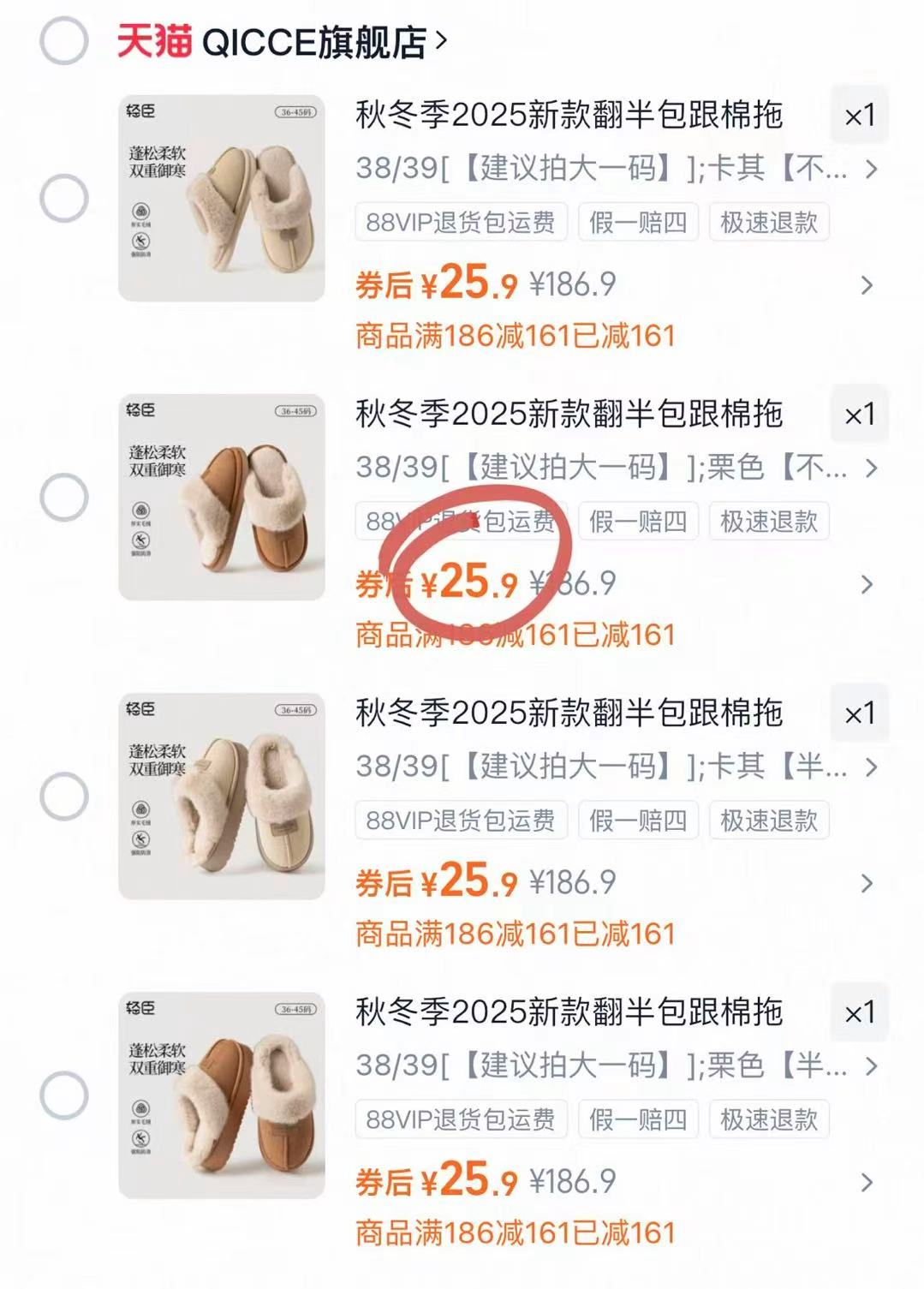This screenshot has height=1289, width=924.
Task: Click the 88VIP退货包运费 tag on first item
Action: (x=460, y=222)
